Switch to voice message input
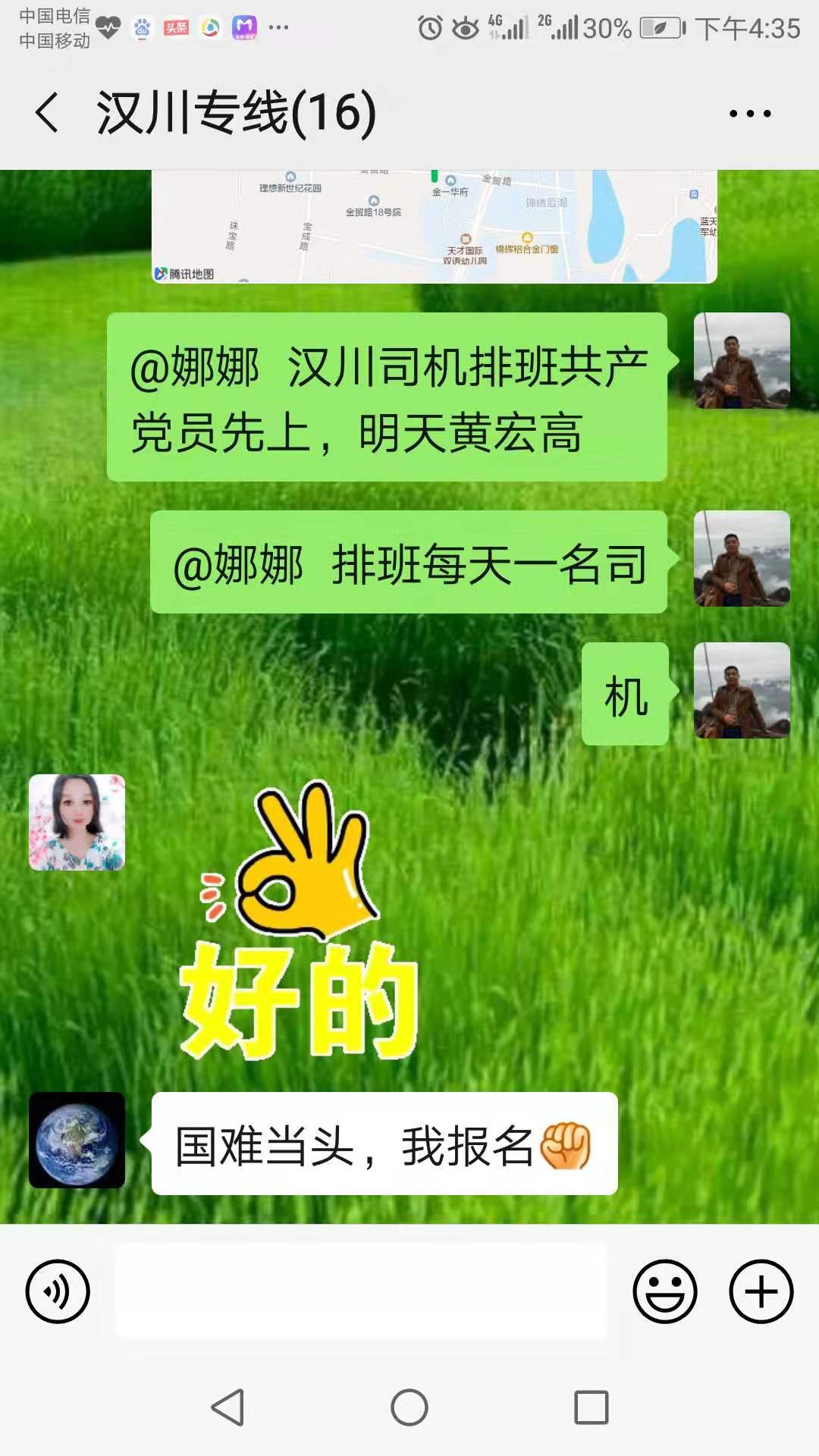This screenshot has width=819, height=1456. (58, 1291)
